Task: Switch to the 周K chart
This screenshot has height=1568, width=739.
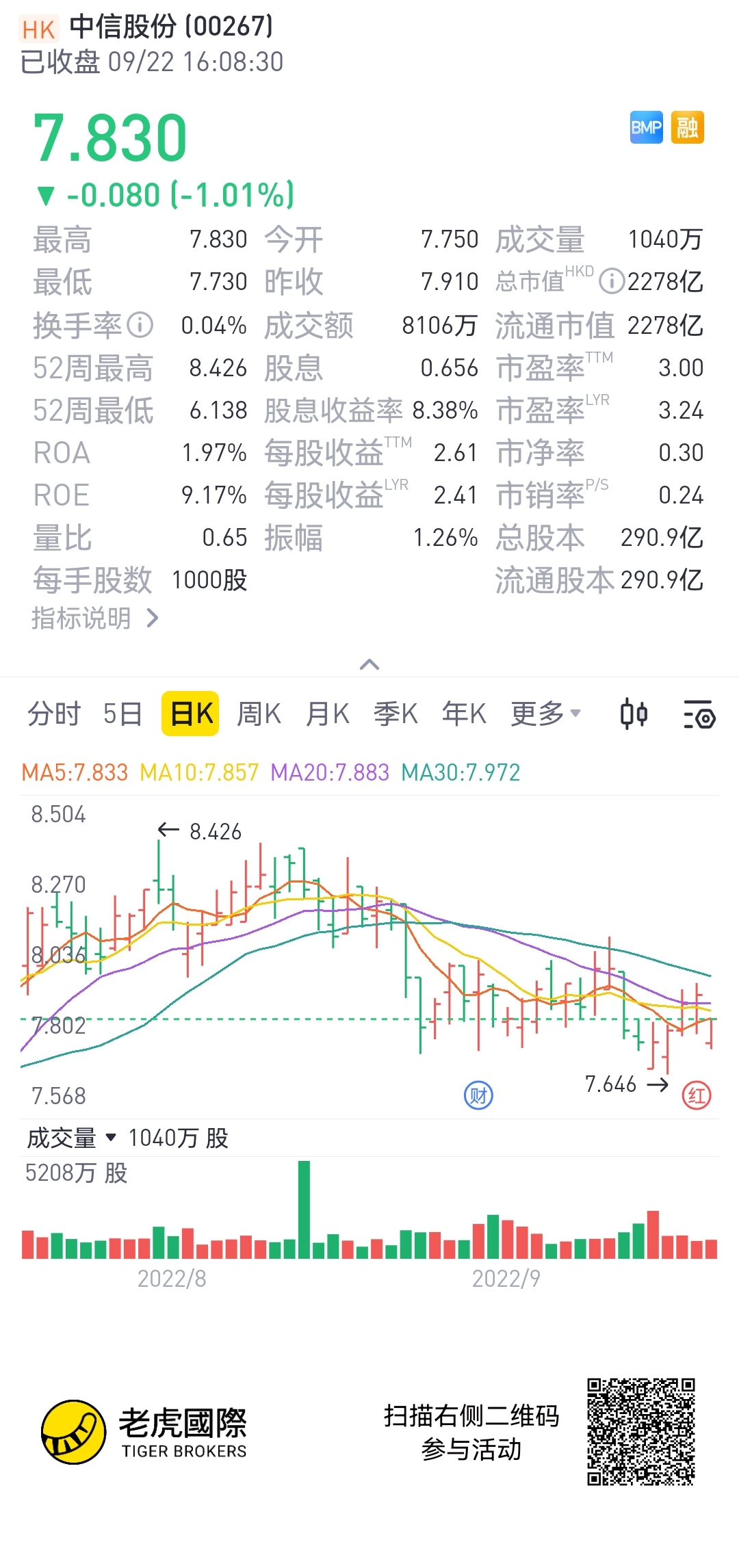Action: [x=259, y=714]
